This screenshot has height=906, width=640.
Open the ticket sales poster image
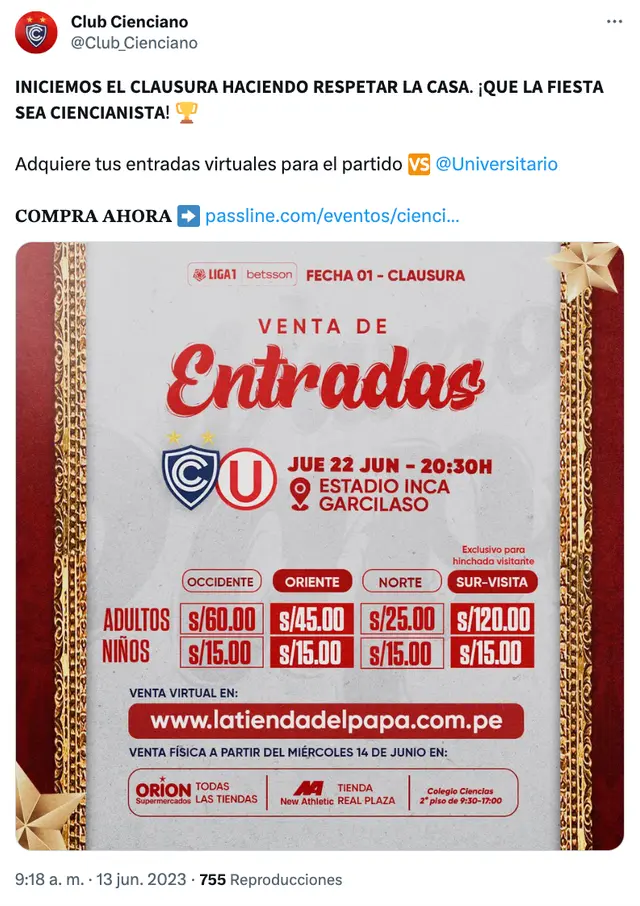(319, 545)
